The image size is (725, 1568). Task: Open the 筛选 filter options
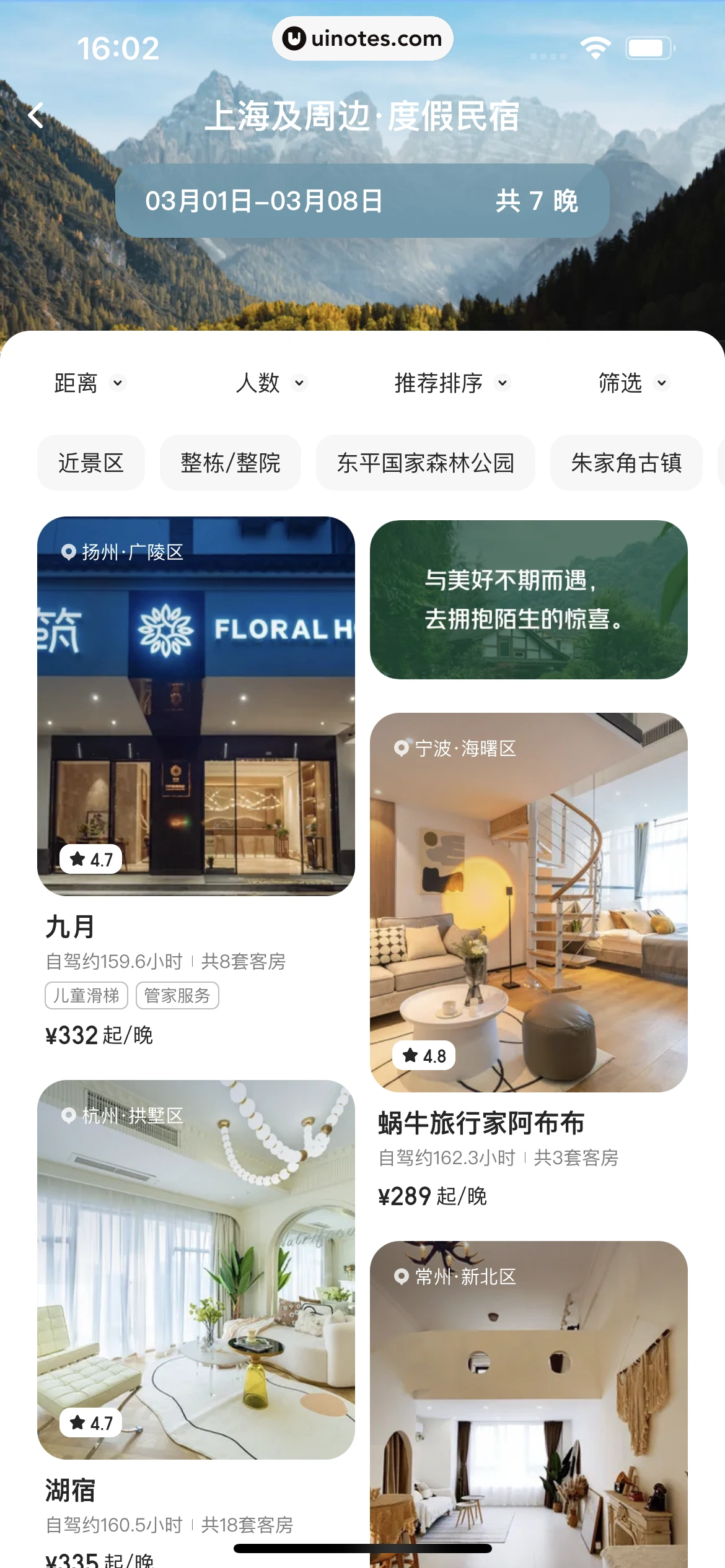click(x=633, y=383)
